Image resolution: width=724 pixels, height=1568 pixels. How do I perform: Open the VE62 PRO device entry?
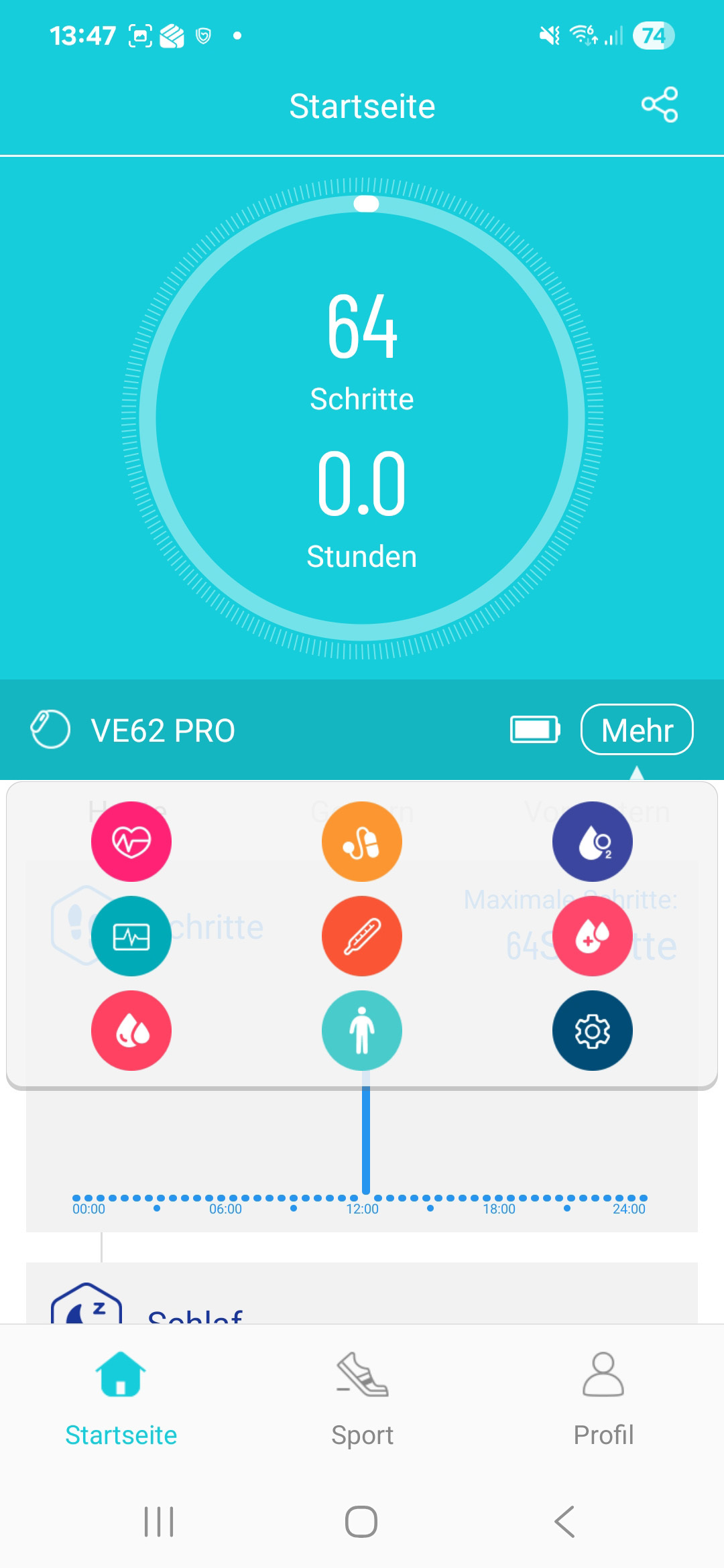(x=163, y=730)
